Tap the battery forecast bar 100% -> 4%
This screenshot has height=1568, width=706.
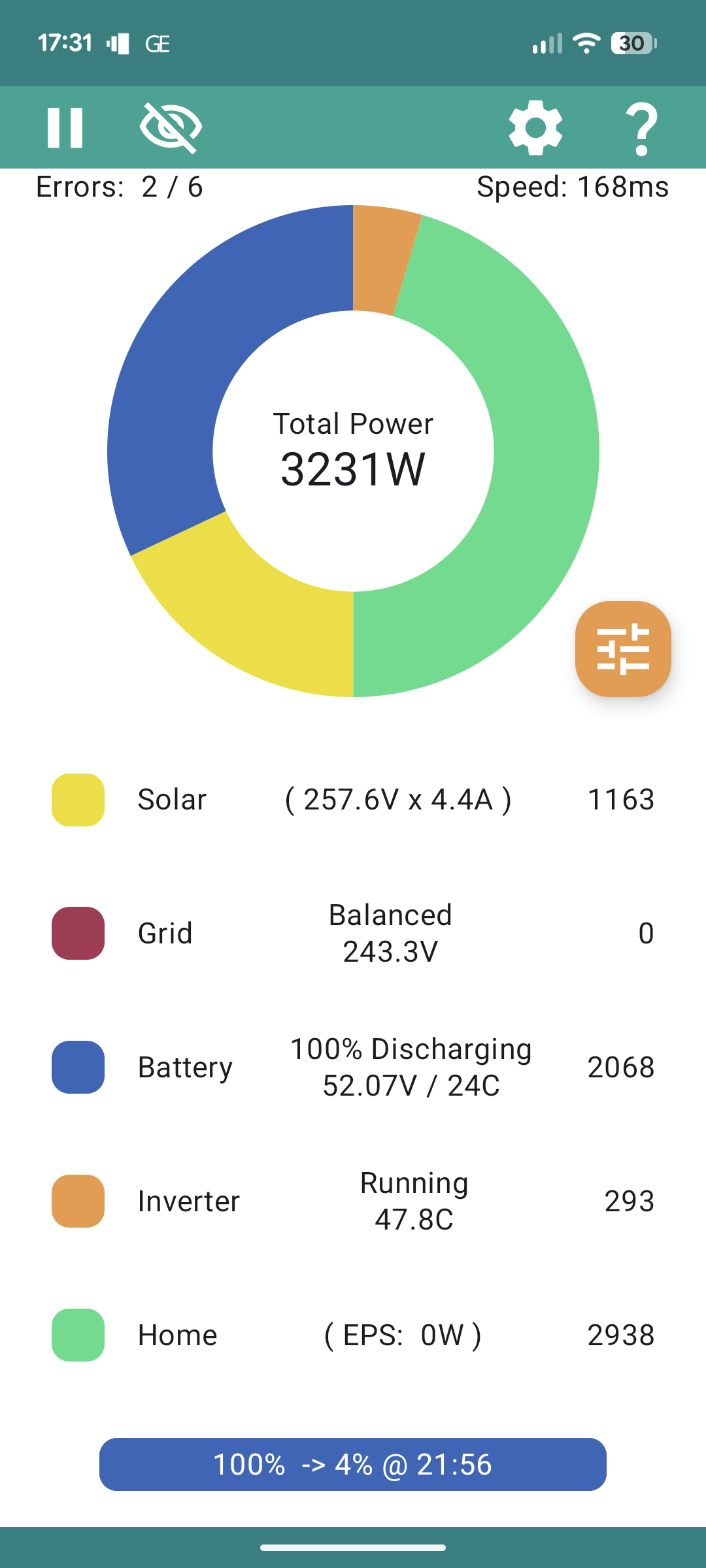tap(353, 1464)
